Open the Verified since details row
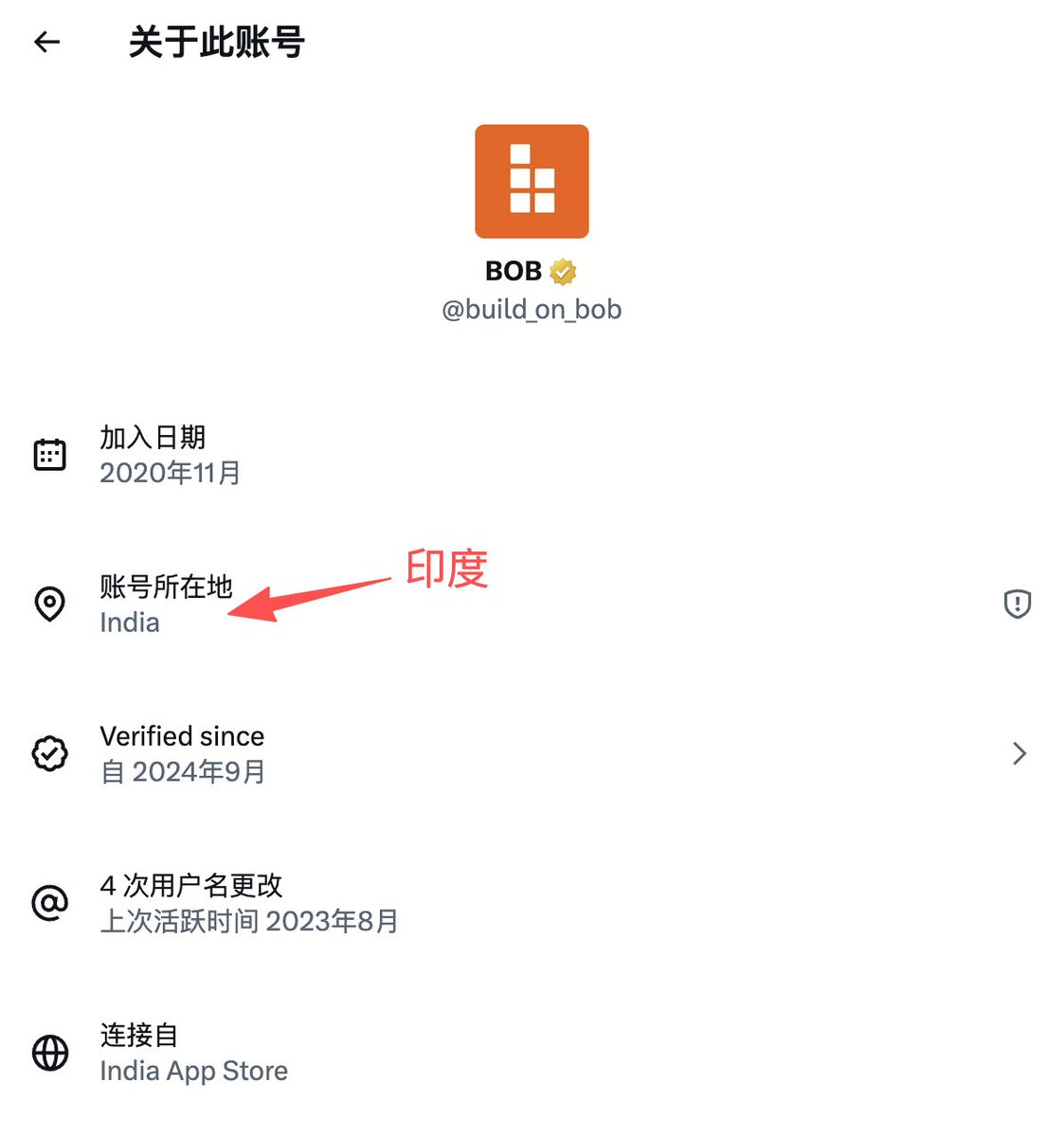 tap(531, 753)
